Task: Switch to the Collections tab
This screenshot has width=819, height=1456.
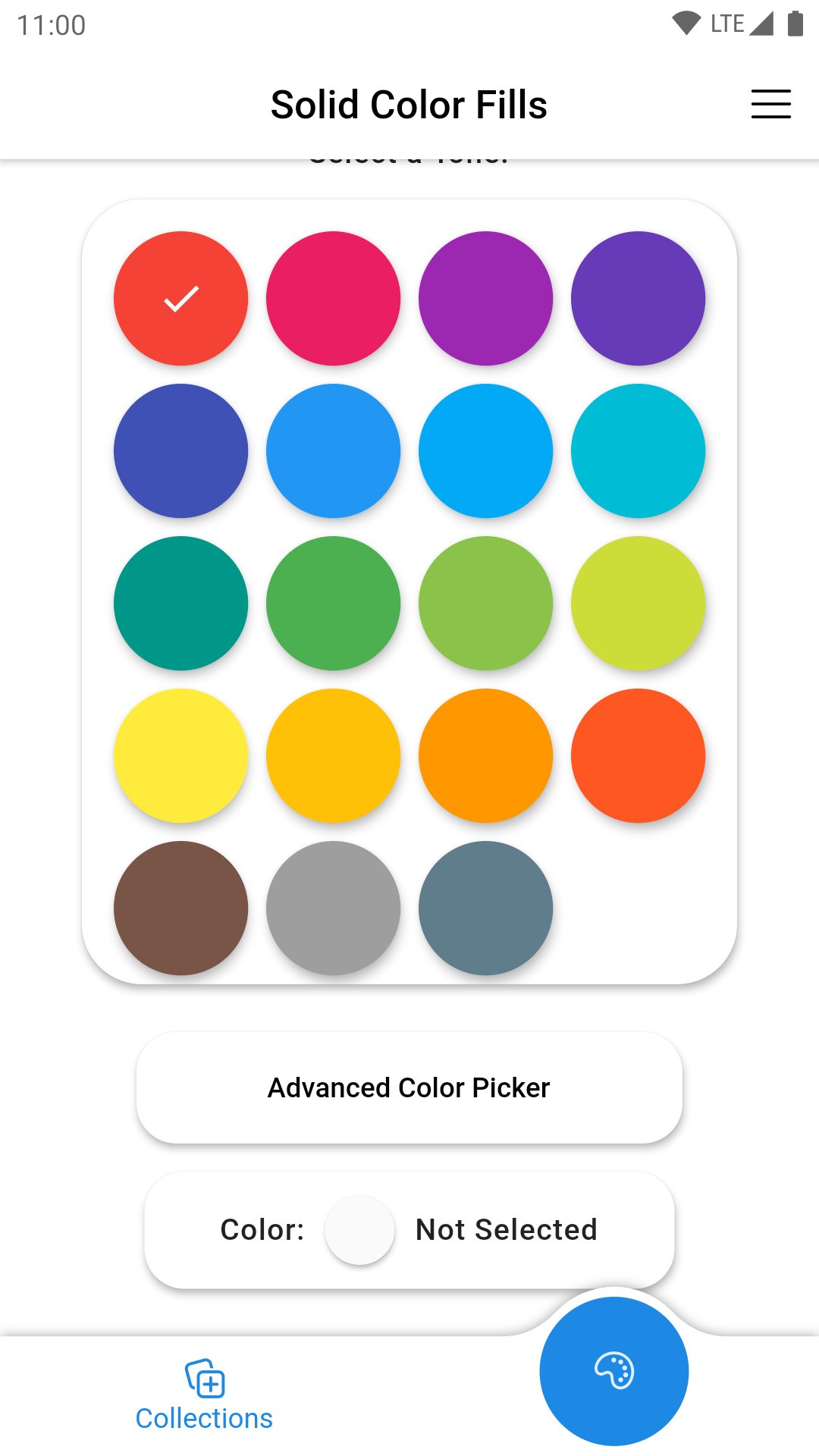Action: point(204,1395)
